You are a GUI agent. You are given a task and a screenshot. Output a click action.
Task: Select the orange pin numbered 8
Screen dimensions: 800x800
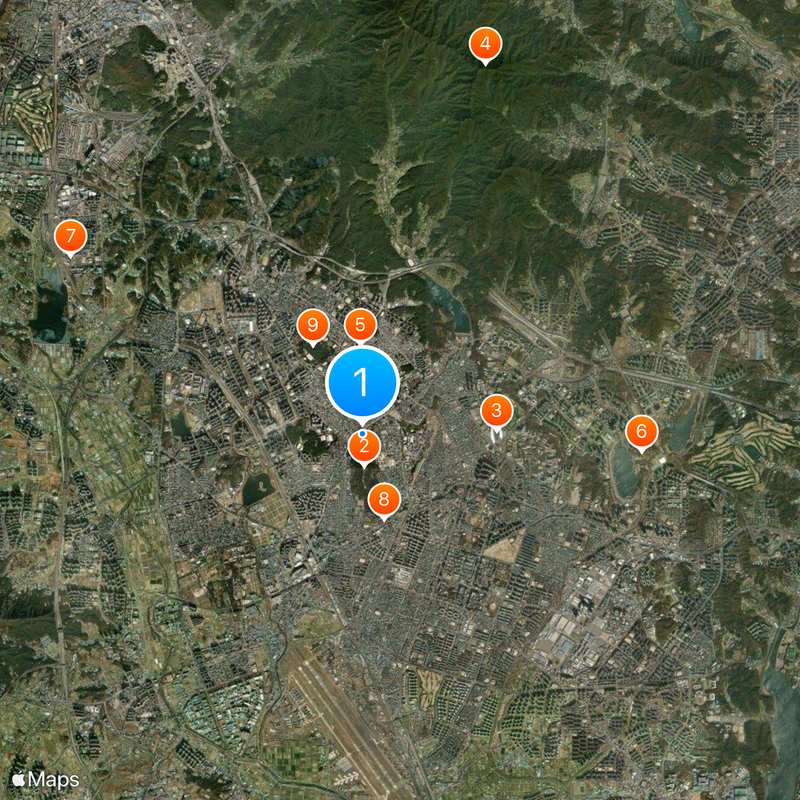tap(384, 499)
